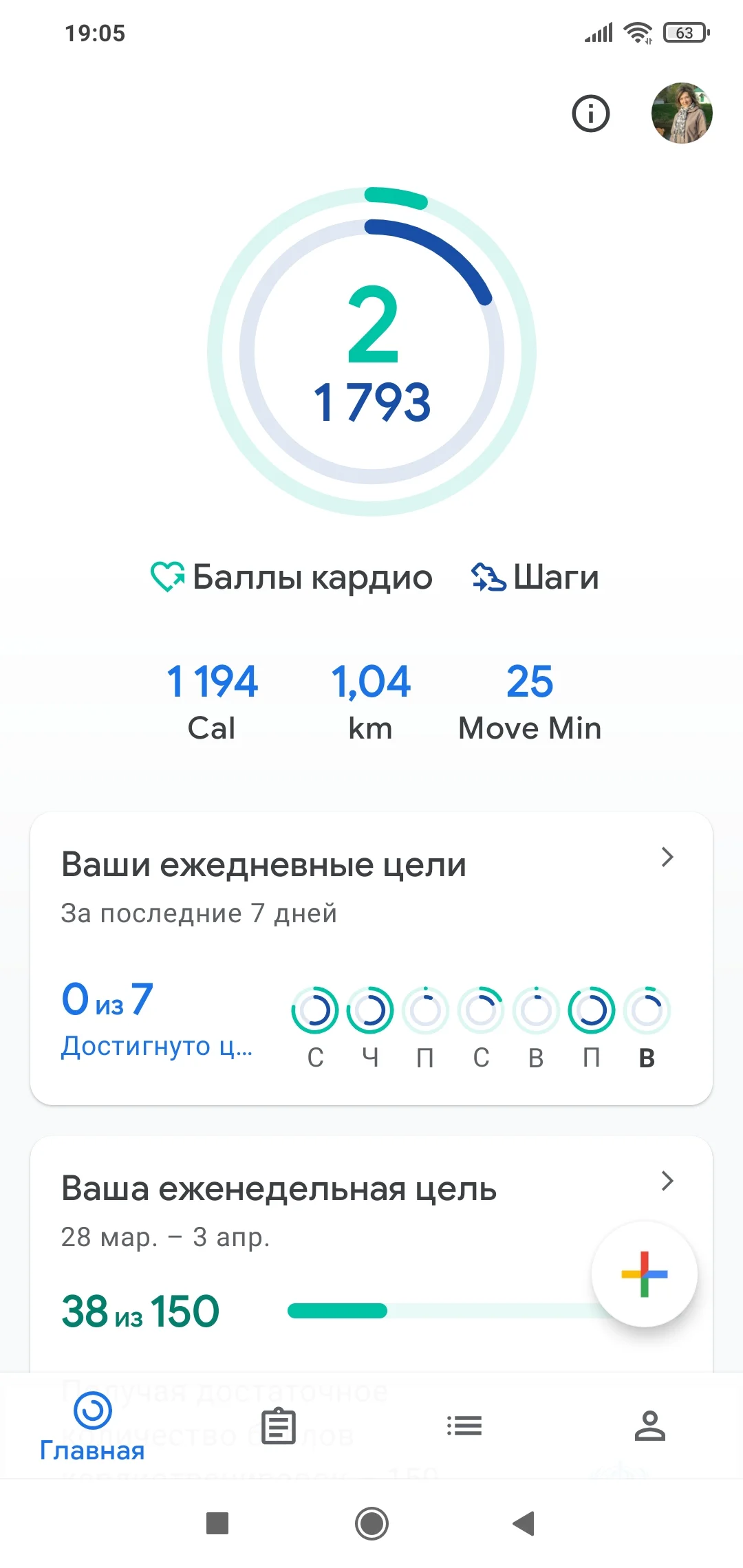View the 1,04 km distance stat

click(371, 701)
